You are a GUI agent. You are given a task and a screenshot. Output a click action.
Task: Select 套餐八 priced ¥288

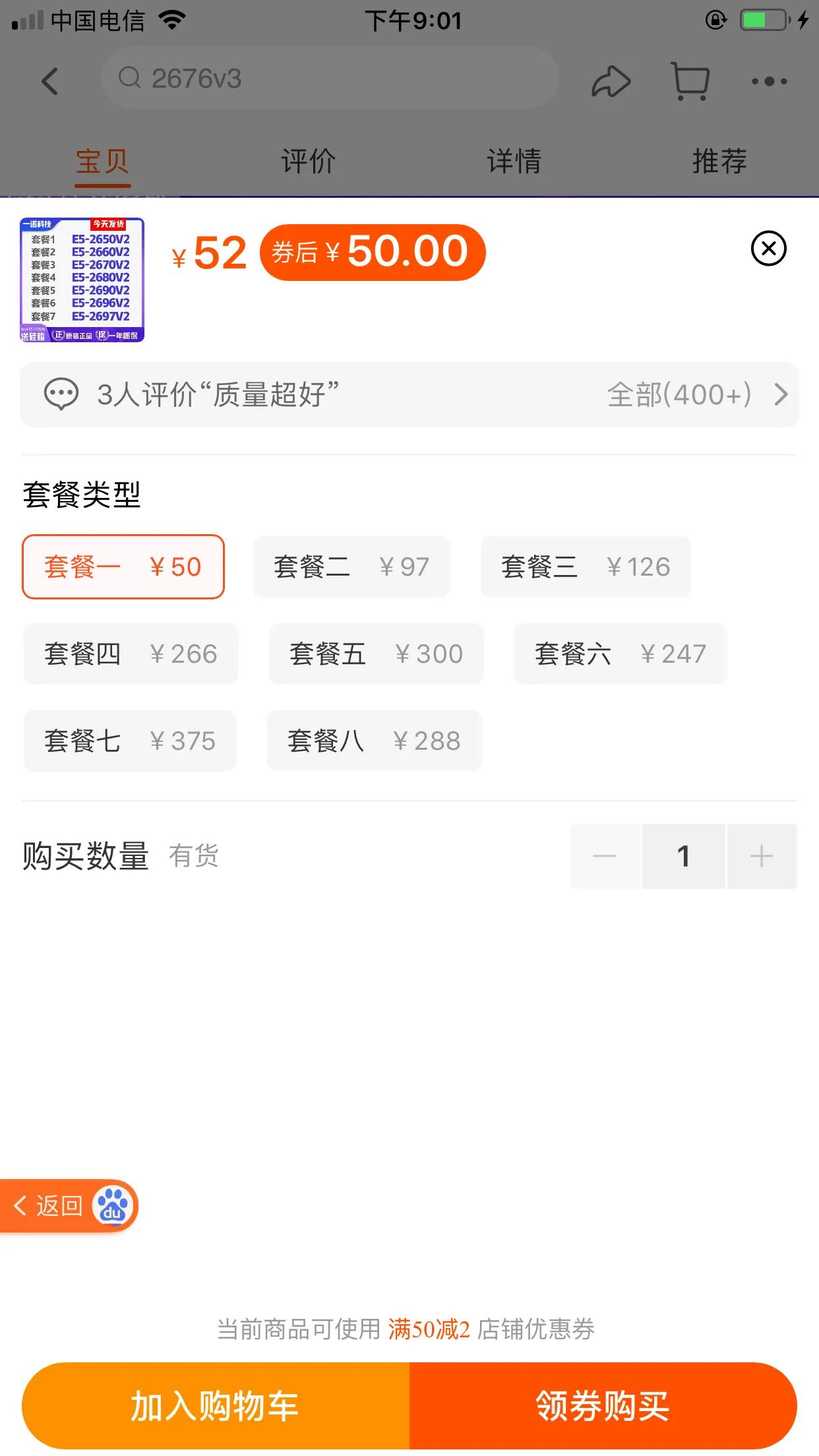[374, 741]
